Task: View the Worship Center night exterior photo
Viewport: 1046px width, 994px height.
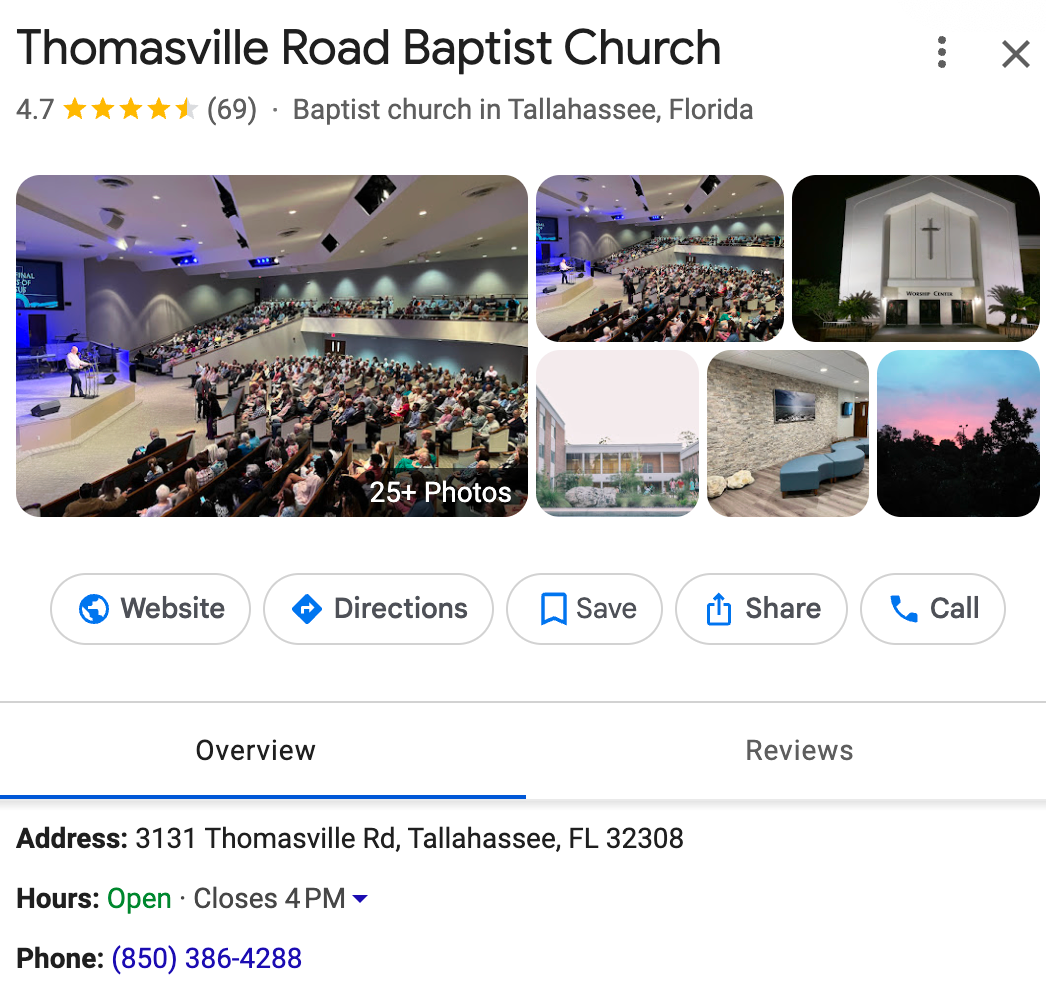Action: [915, 258]
